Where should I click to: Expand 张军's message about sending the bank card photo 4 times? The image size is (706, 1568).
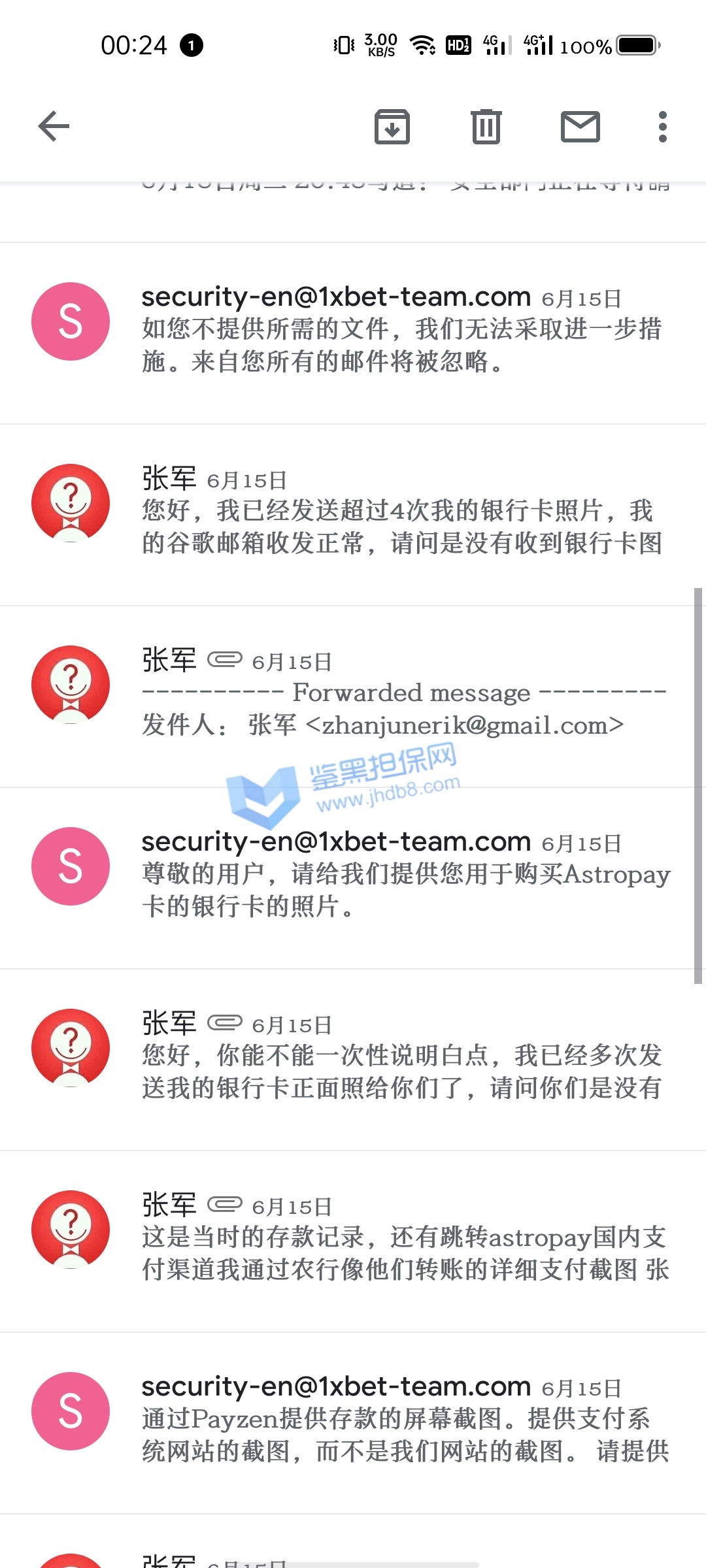(x=402, y=512)
